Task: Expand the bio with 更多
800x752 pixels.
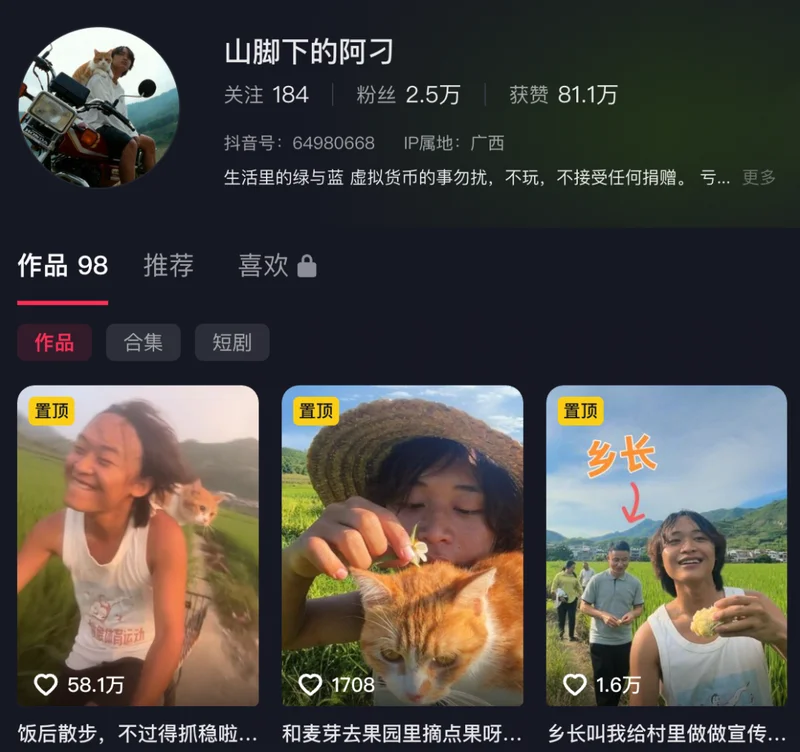Action: pyautogui.click(x=759, y=177)
